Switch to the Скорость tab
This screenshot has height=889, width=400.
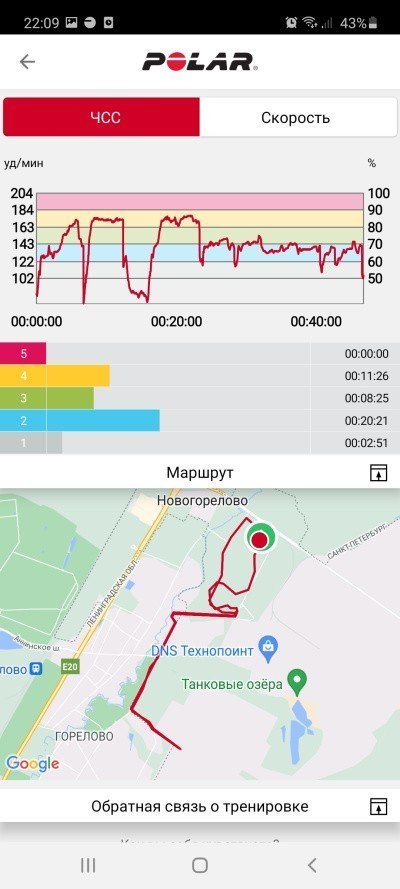pyautogui.click(x=295, y=118)
